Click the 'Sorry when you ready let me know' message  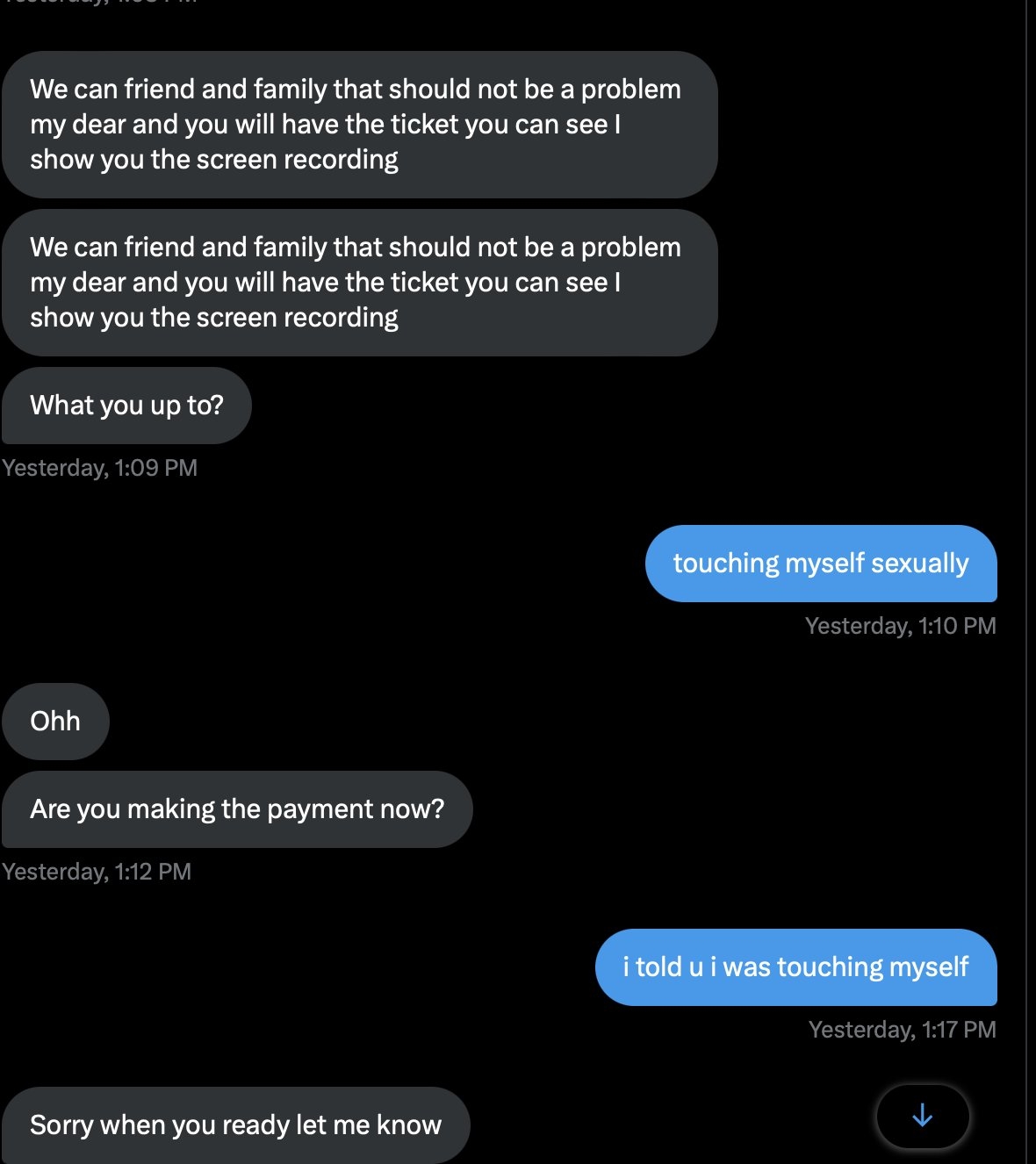pos(236,1124)
